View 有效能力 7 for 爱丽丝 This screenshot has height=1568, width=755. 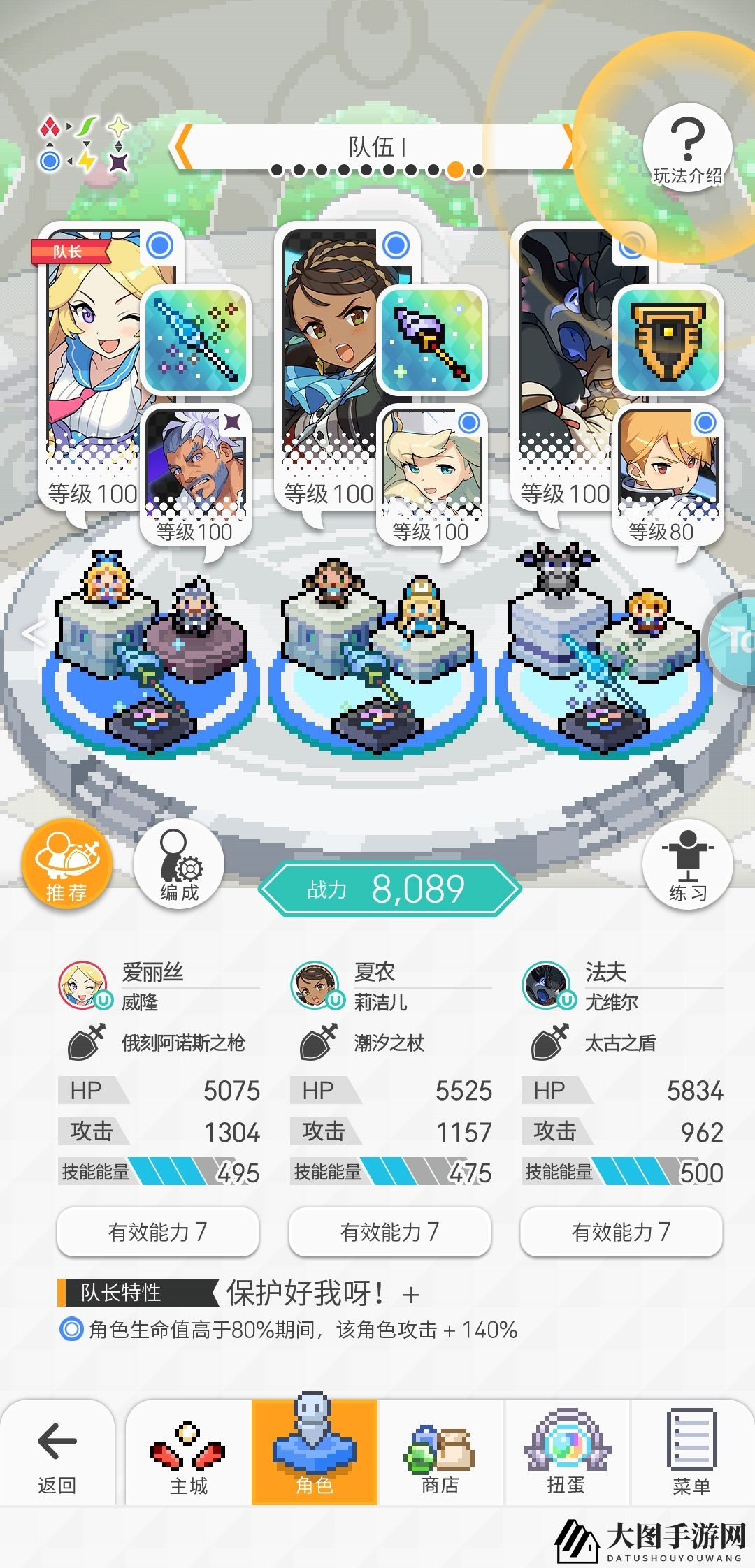[158, 1231]
